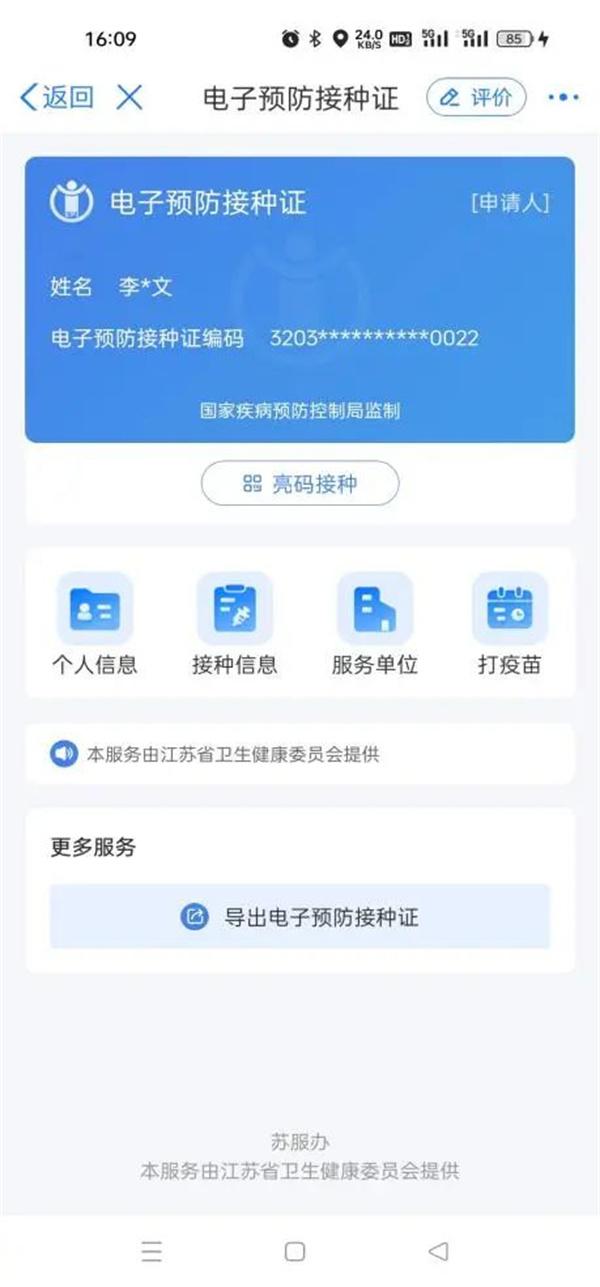Open recent apps from the navigation bar

151,1251
